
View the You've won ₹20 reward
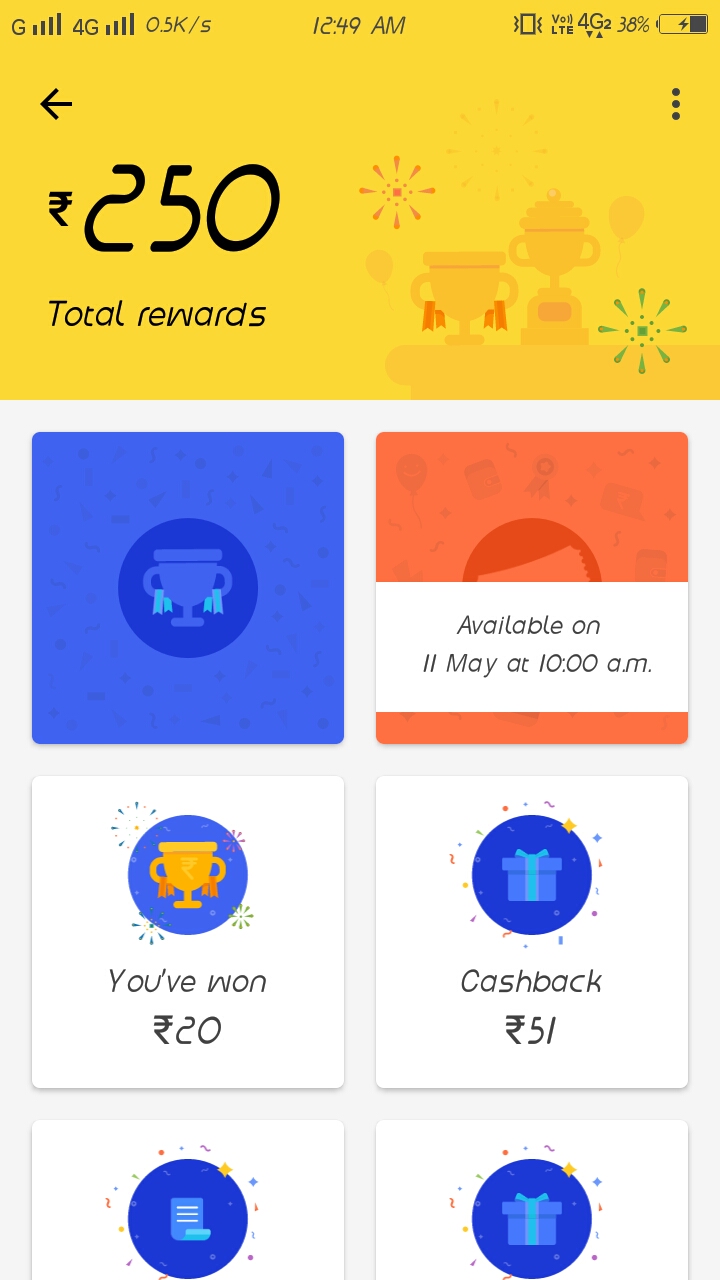click(188, 932)
